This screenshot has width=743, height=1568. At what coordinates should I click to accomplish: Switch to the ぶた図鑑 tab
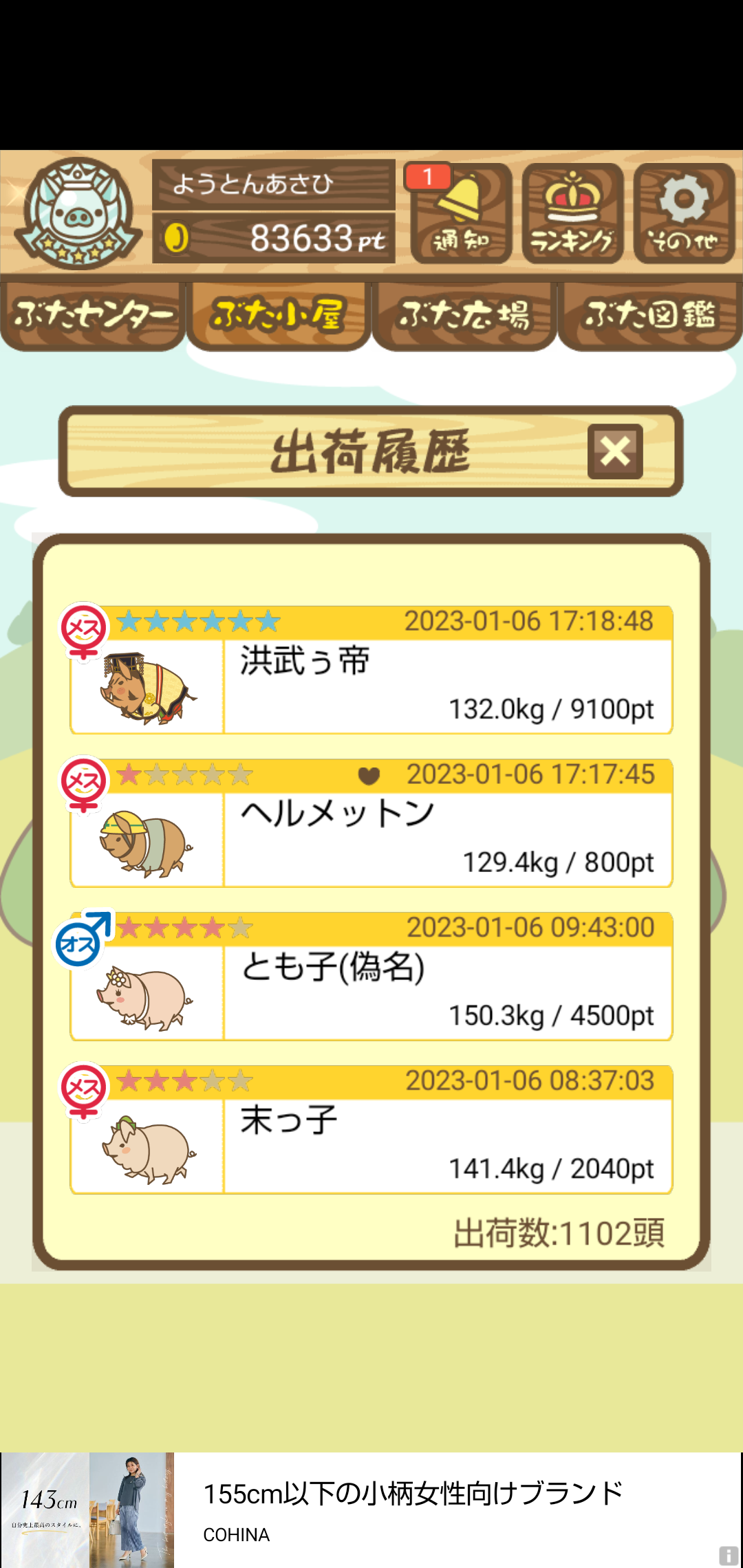point(650,316)
